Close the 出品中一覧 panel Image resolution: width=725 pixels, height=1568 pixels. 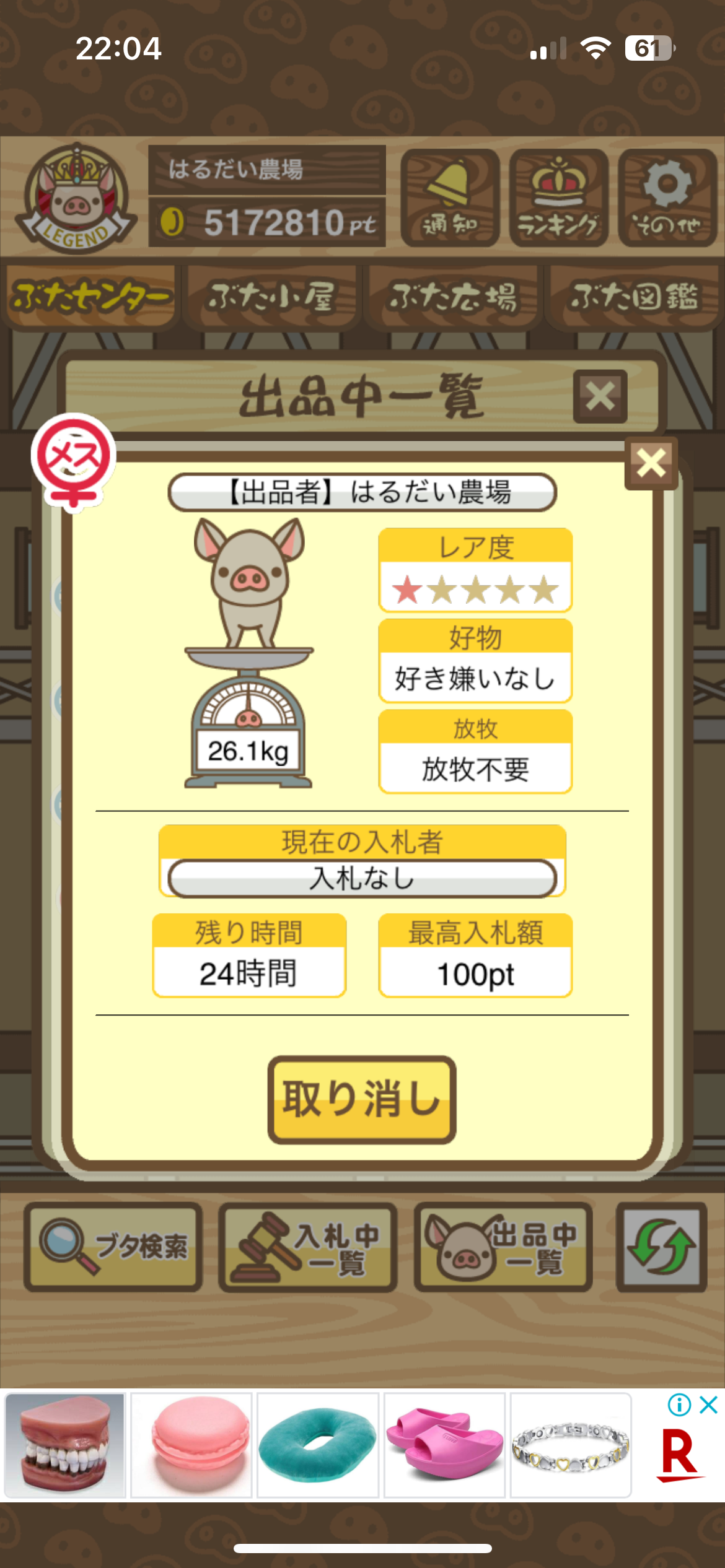tap(600, 397)
